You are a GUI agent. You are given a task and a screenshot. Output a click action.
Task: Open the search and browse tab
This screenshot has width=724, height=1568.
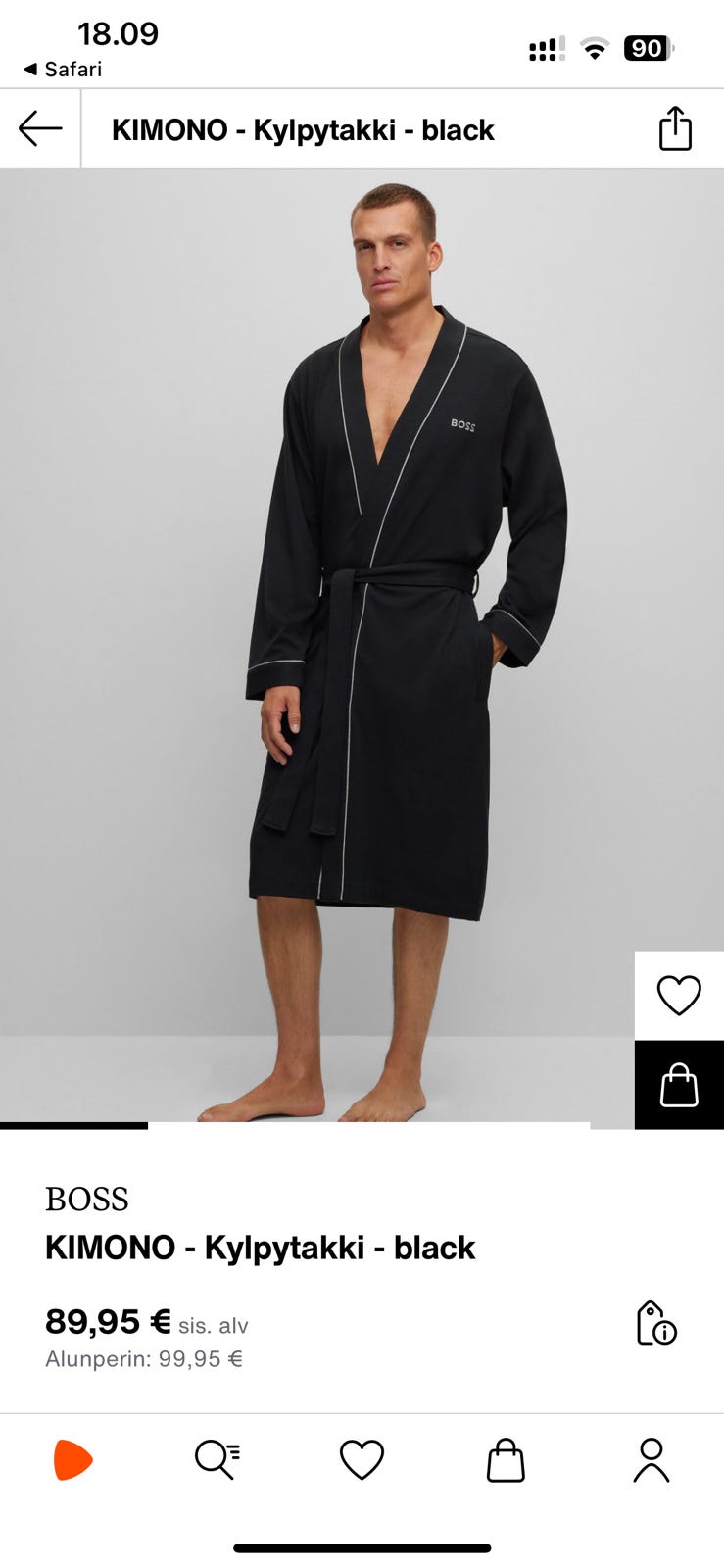217,1460
